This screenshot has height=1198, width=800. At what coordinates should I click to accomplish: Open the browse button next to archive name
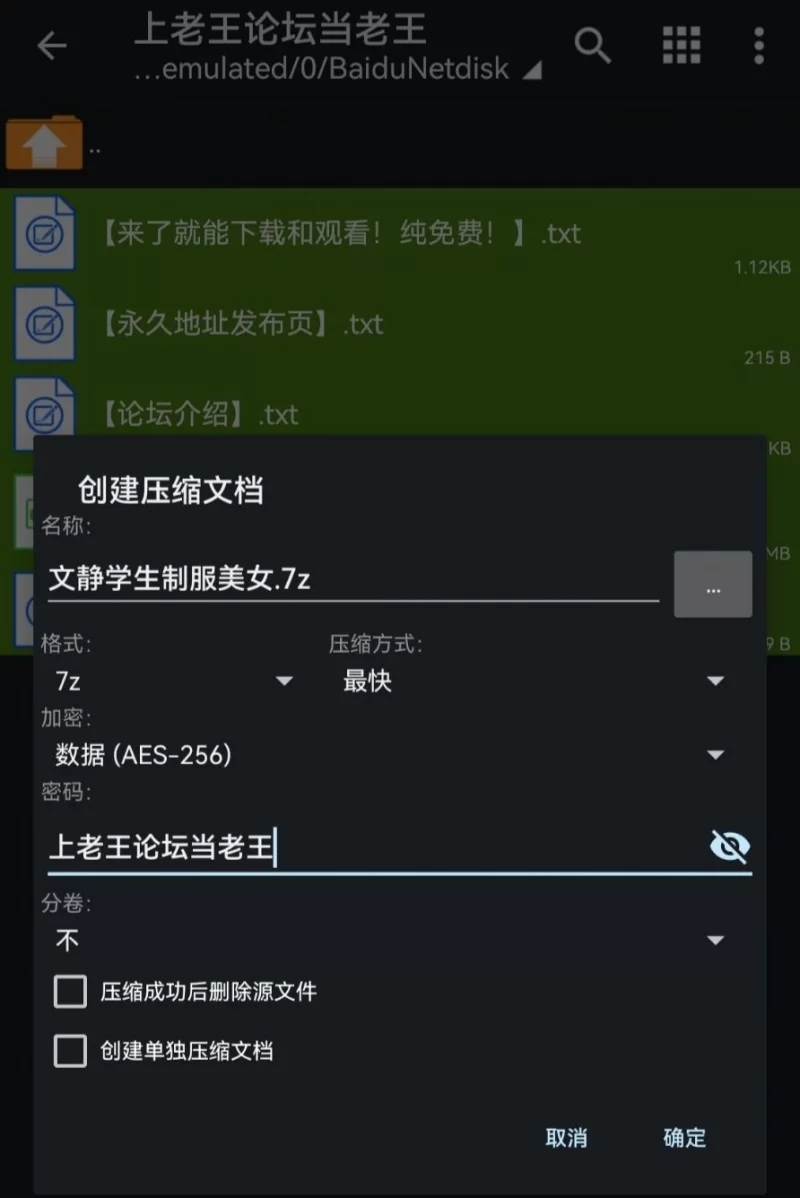point(712,584)
